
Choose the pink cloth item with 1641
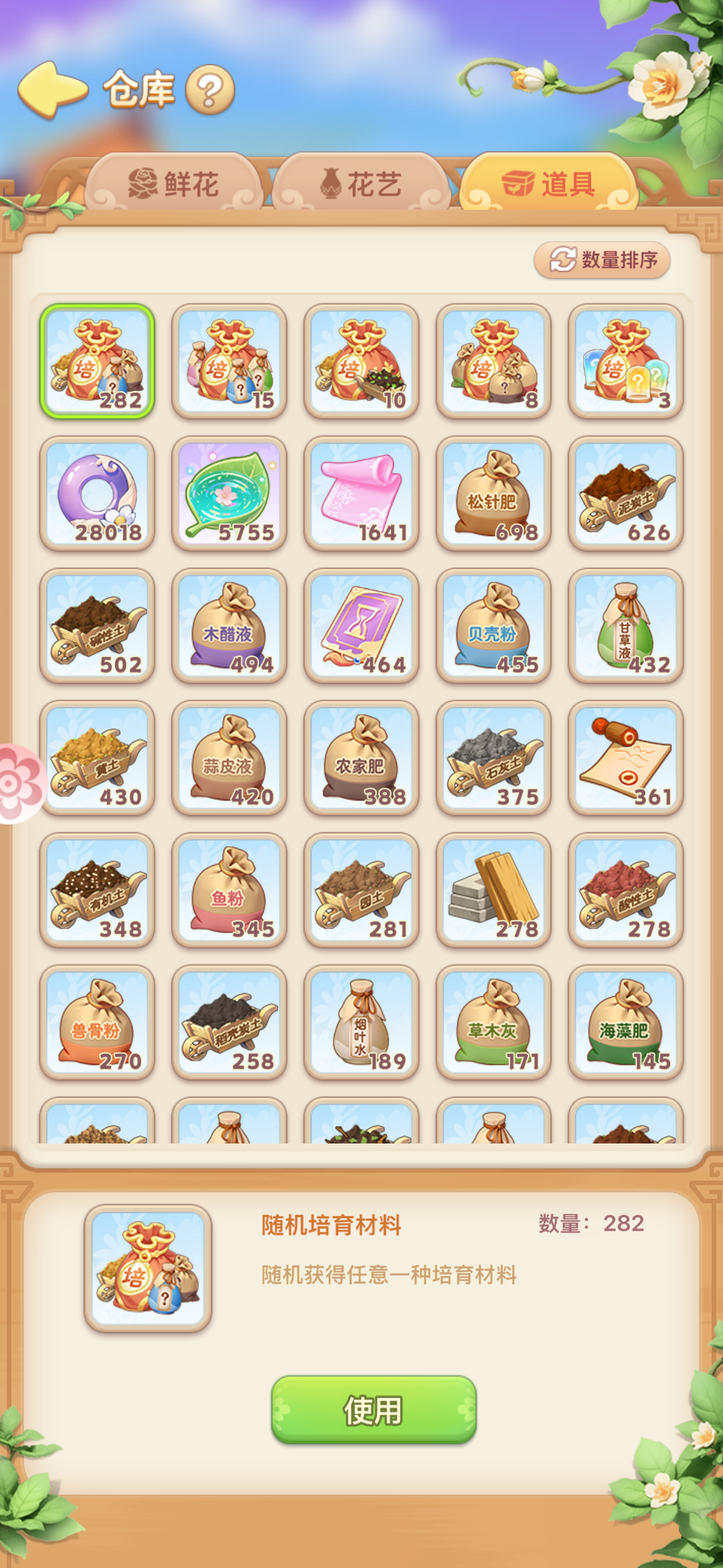tap(361, 494)
